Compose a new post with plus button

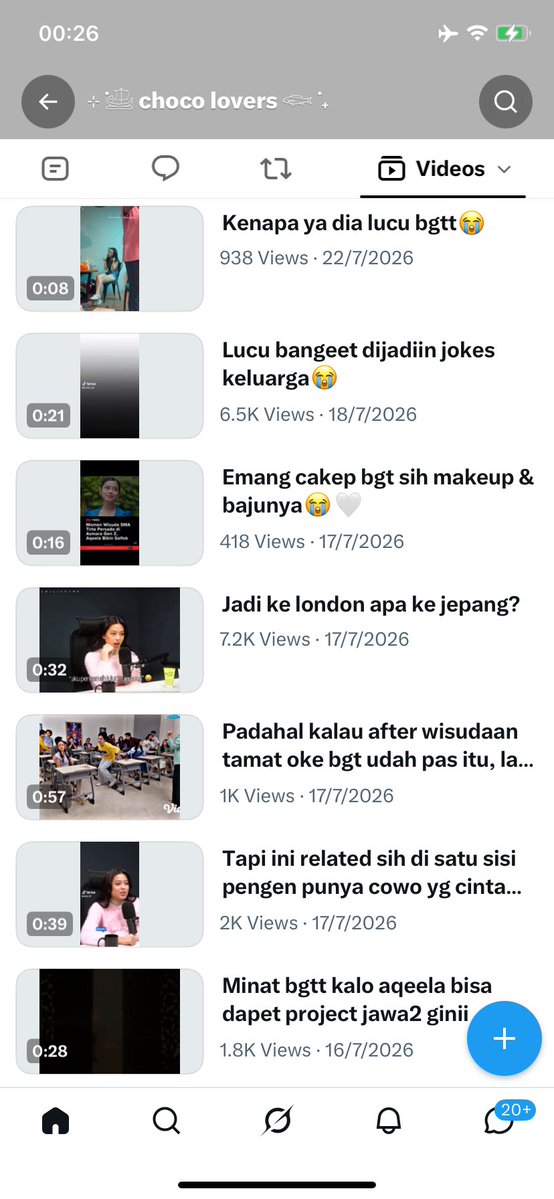tap(504, 1038)
